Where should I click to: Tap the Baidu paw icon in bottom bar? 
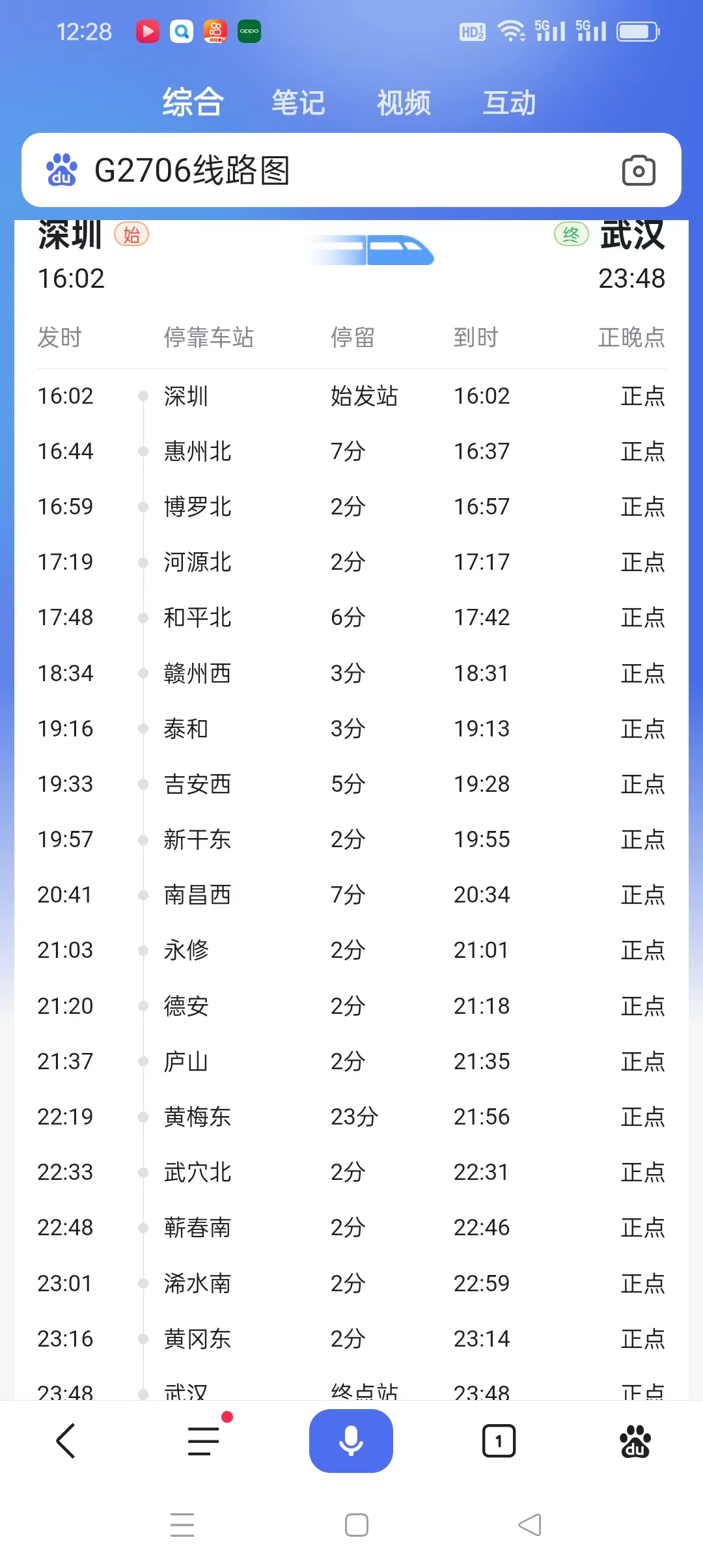636,1441
